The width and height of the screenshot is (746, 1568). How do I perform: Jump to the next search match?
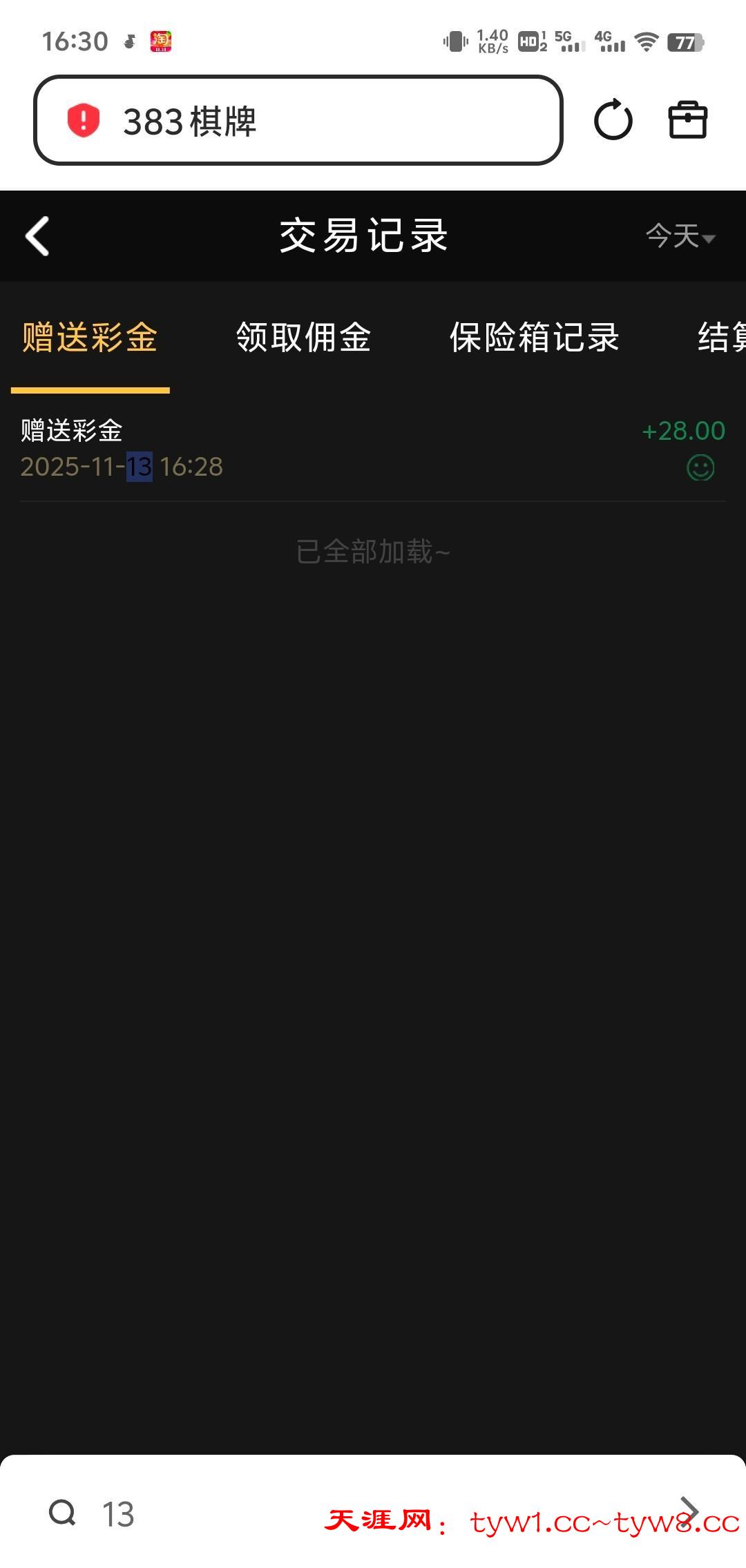(x=689, y=1511)
